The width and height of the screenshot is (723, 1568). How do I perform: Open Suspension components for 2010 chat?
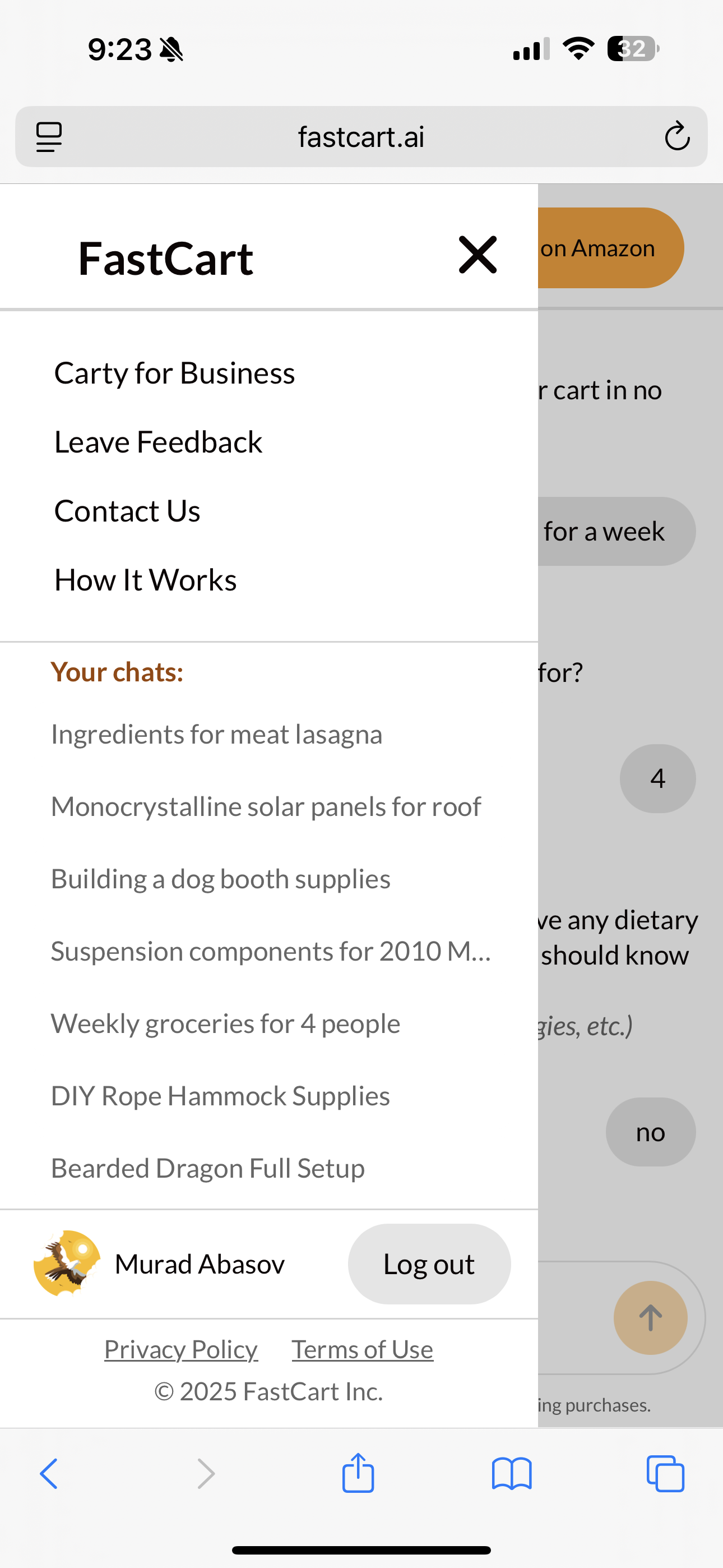tap(271, 951)
